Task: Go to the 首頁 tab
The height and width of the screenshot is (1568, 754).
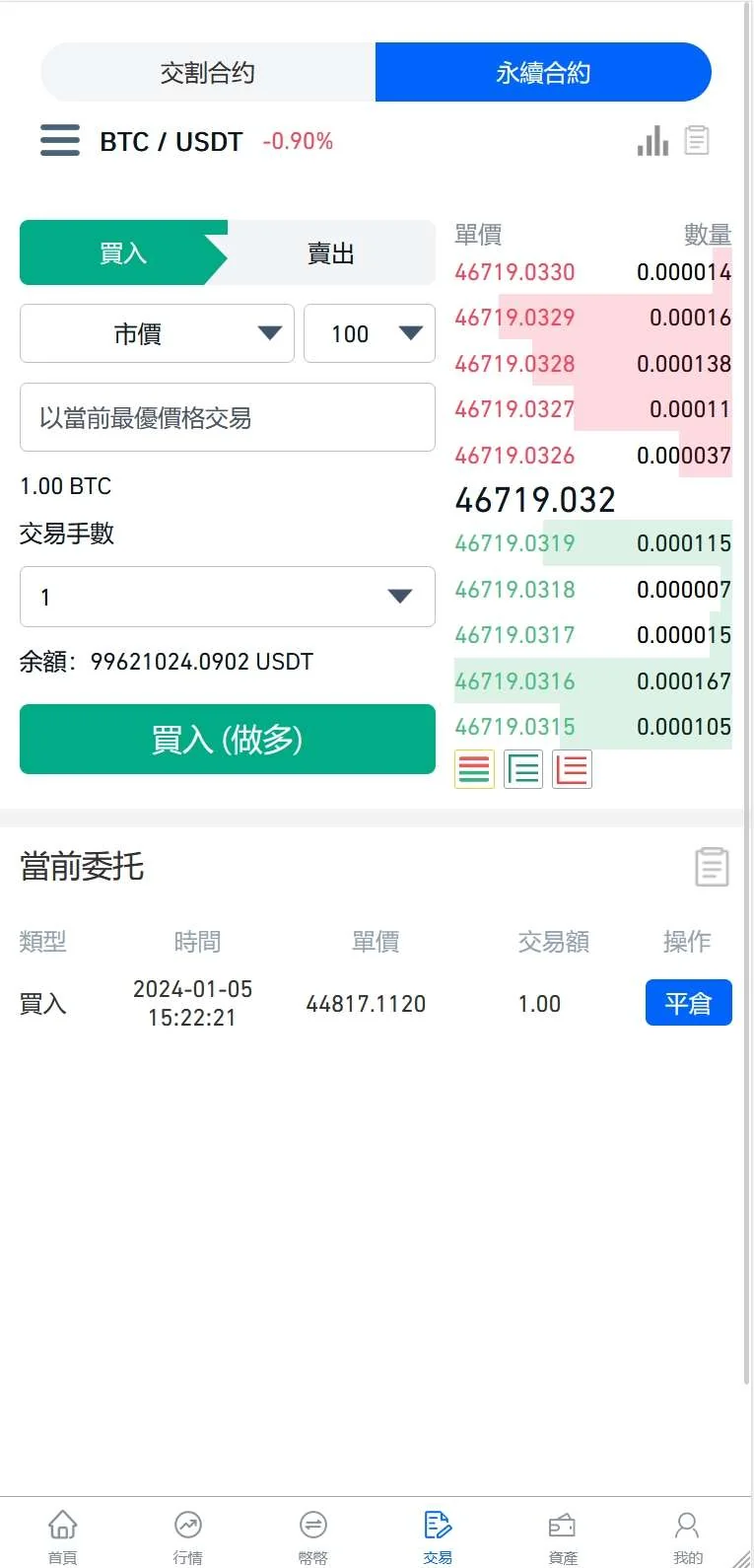Action: click(x=63, y=1536)
